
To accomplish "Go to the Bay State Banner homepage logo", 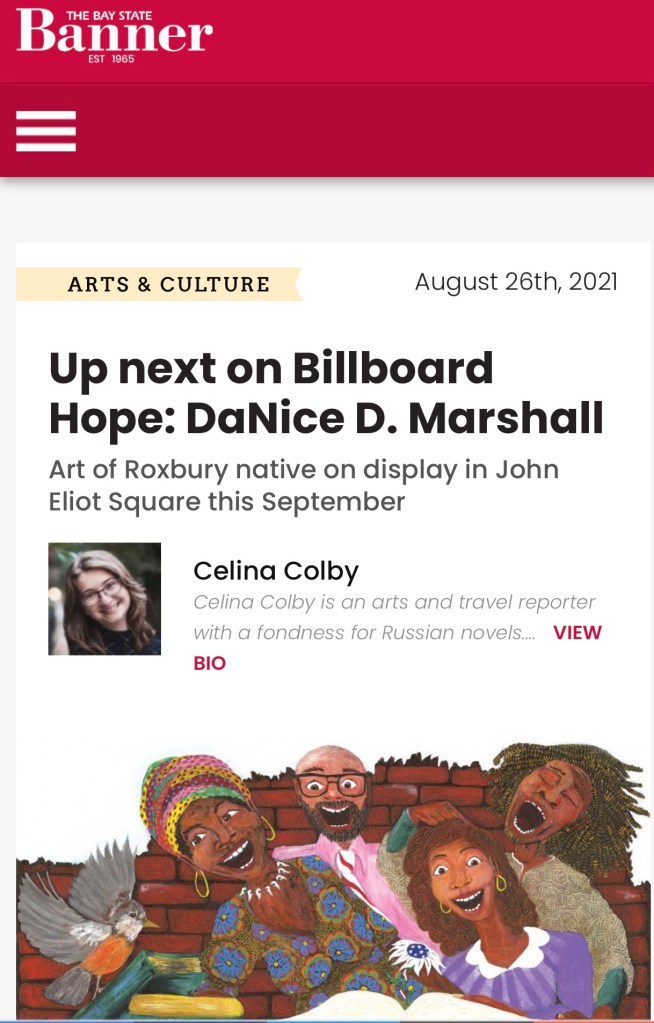I will [x=114, y=34].
